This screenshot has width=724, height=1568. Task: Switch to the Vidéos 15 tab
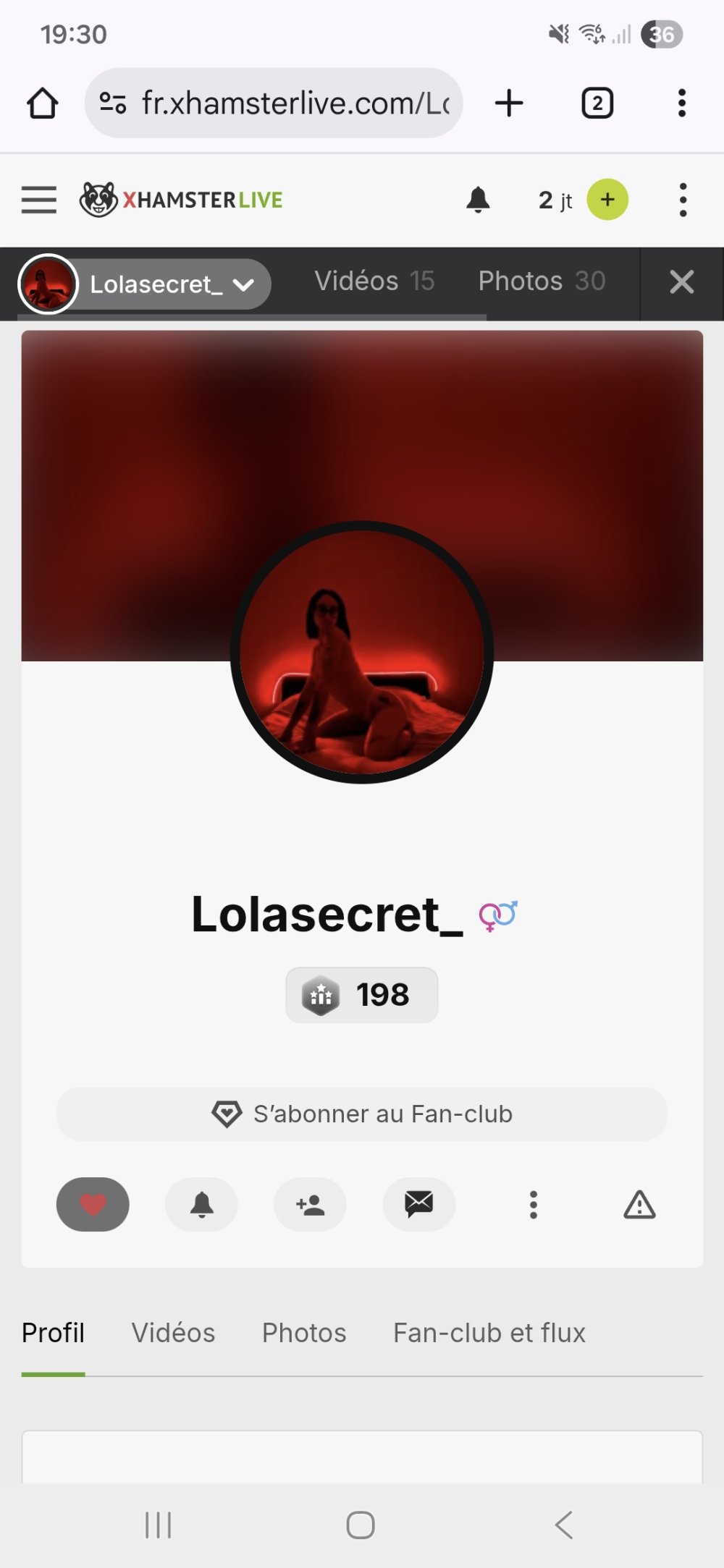click(x=374, y=281)
